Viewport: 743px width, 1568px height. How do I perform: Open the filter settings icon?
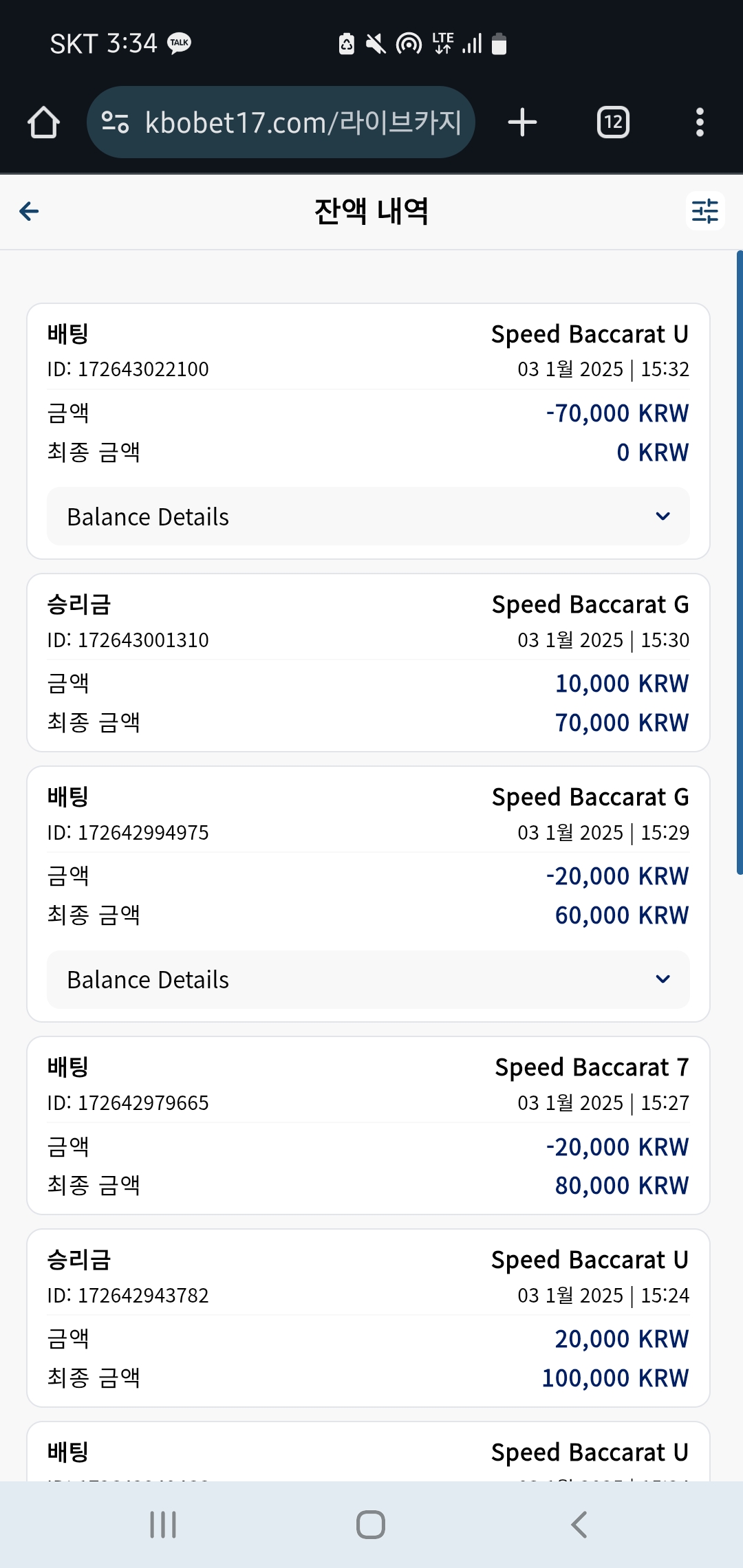point(704,210)
